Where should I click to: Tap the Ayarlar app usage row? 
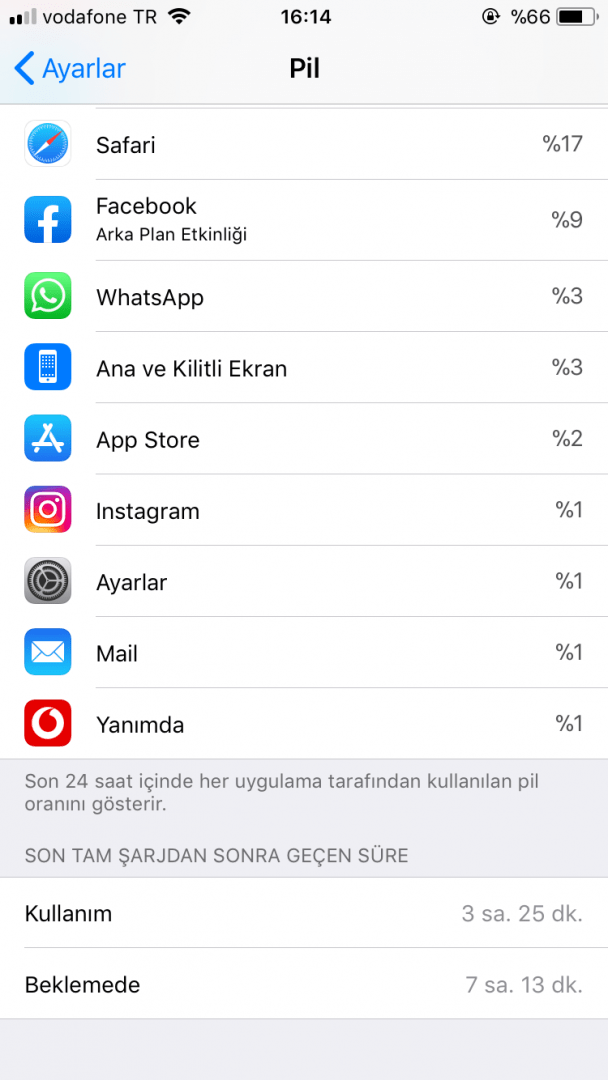click(304, 581)
